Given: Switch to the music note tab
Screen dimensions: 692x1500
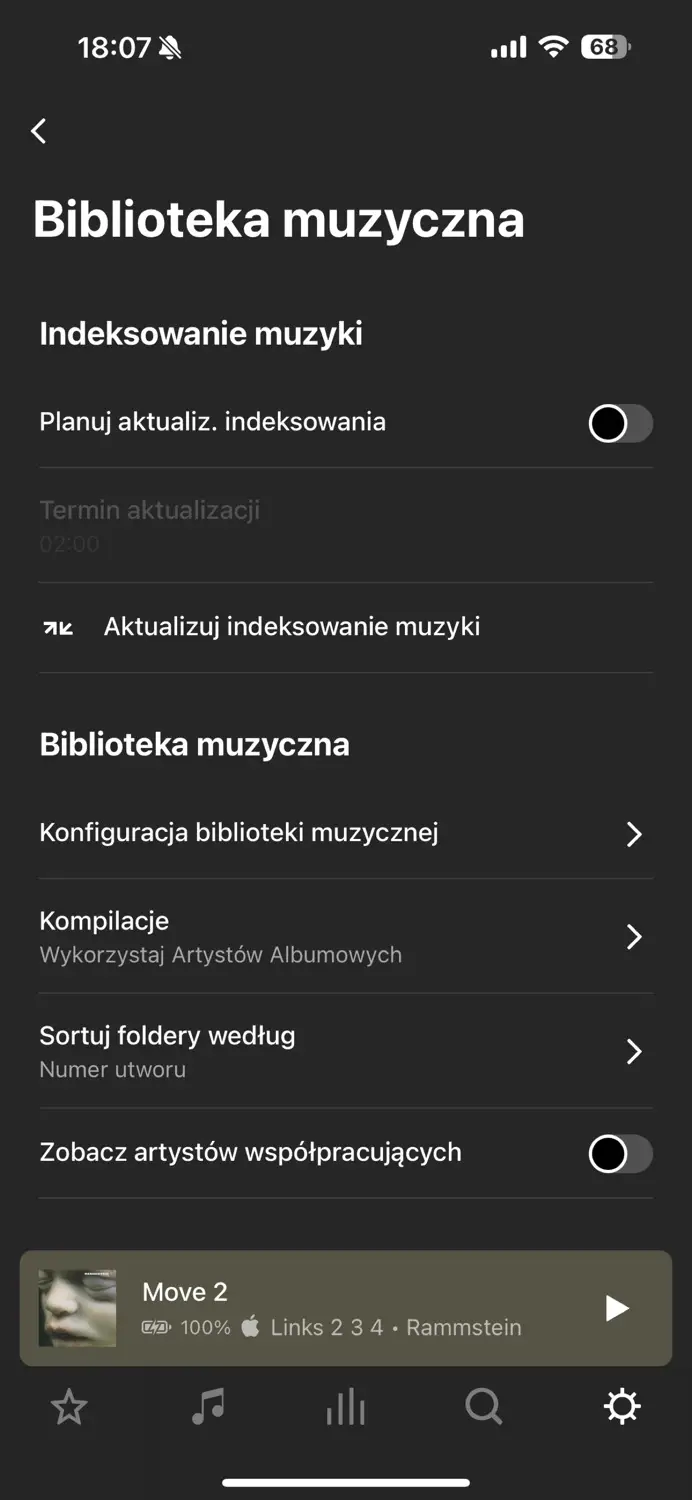Looking at the screenshot, I should (208, 1408).
